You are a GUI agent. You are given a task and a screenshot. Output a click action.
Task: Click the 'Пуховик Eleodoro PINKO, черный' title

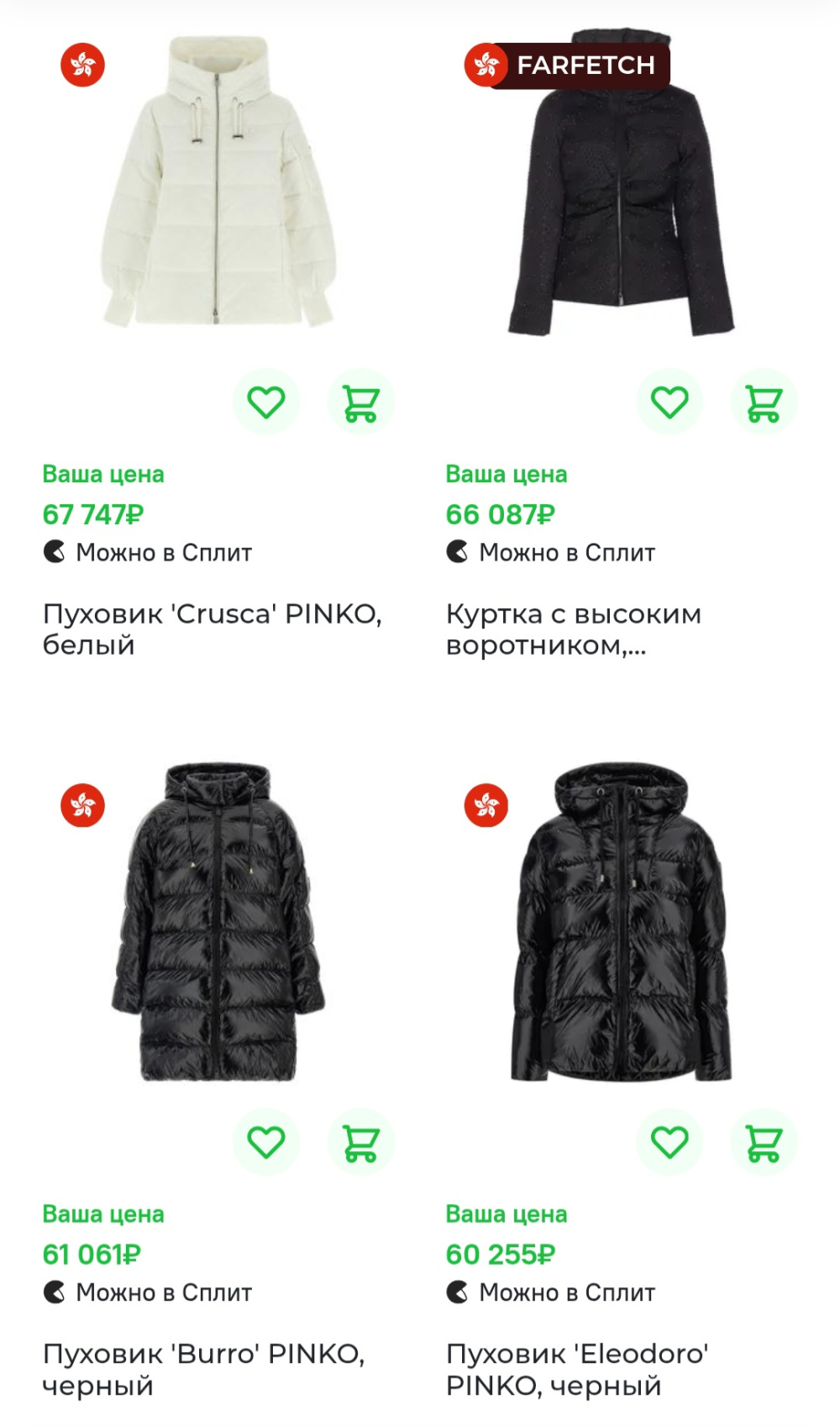tap(576, 1369)
